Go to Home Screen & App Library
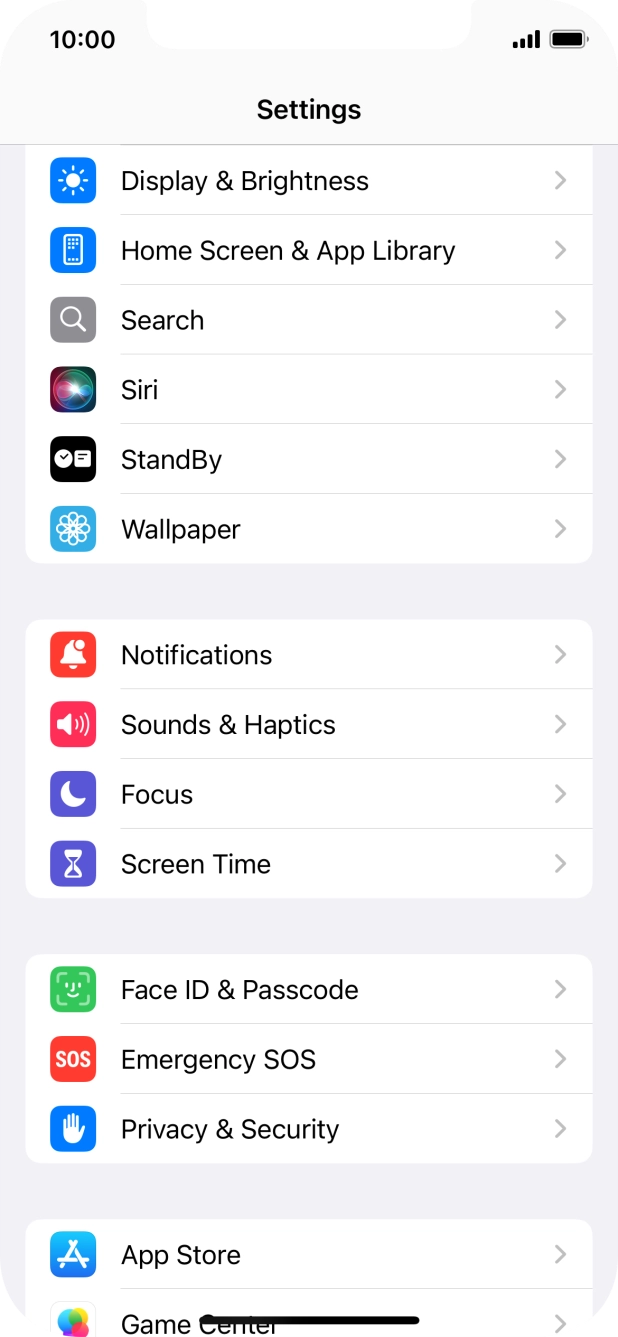The image size is (618, 1337). click(x=308, y=251)
